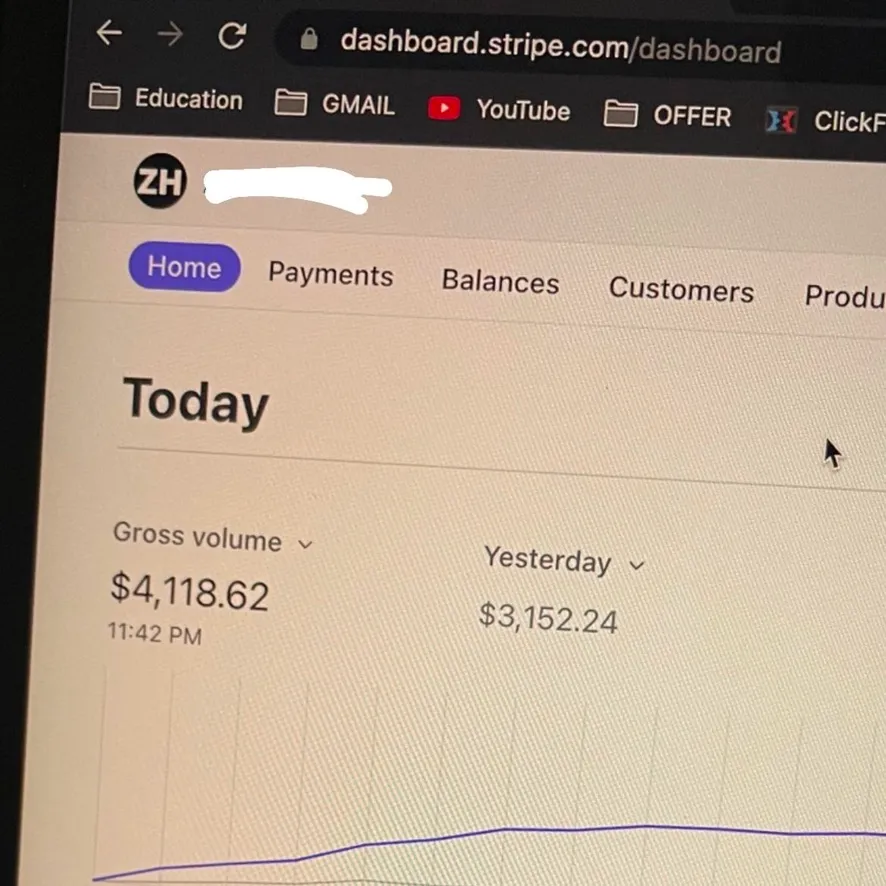Focus the dashboard.stripe.com address bar
The height and width of the screenshot is (886, 886).
560,46
